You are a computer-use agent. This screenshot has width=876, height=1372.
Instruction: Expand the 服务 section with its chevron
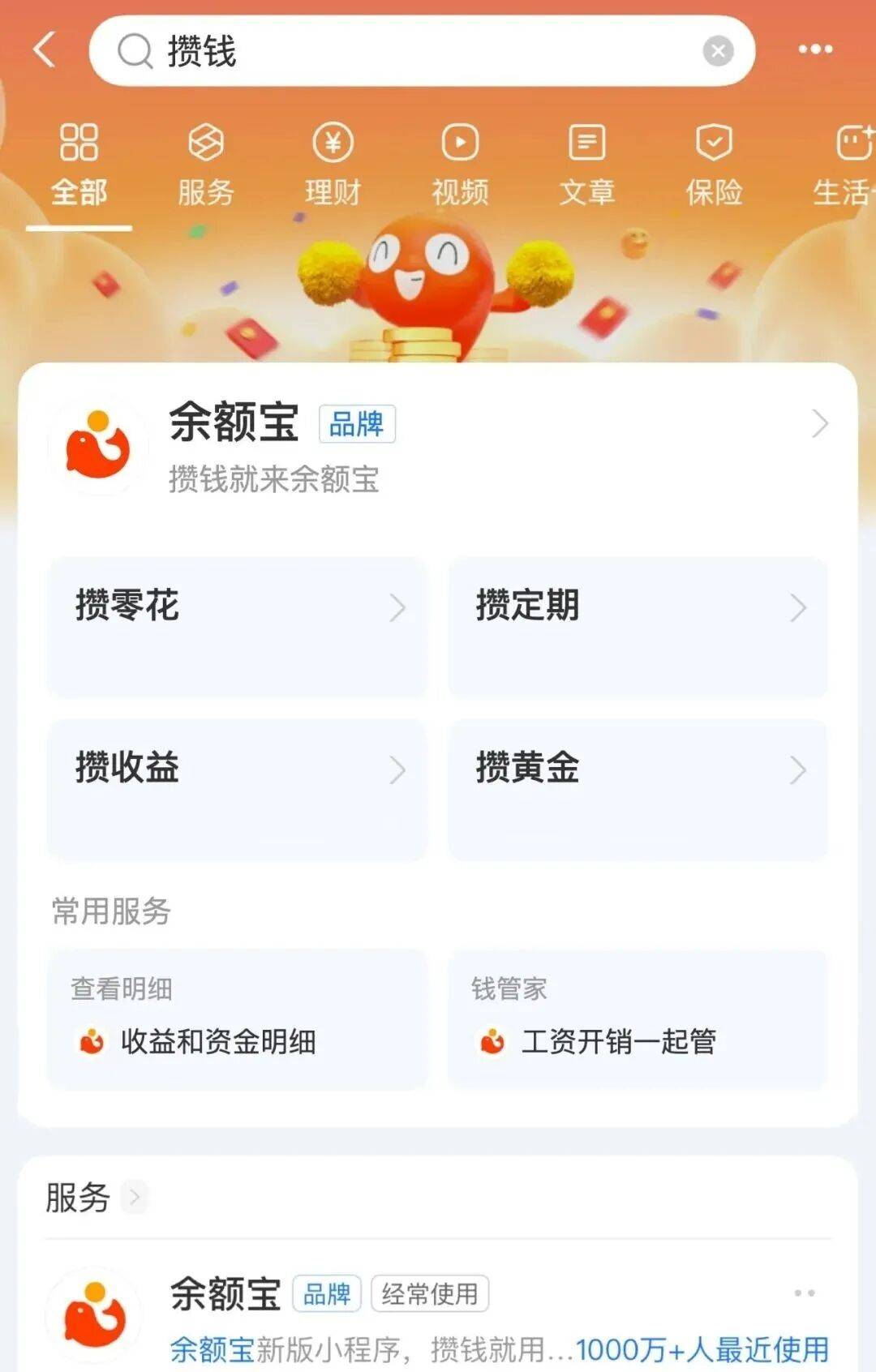[135, 1197]
